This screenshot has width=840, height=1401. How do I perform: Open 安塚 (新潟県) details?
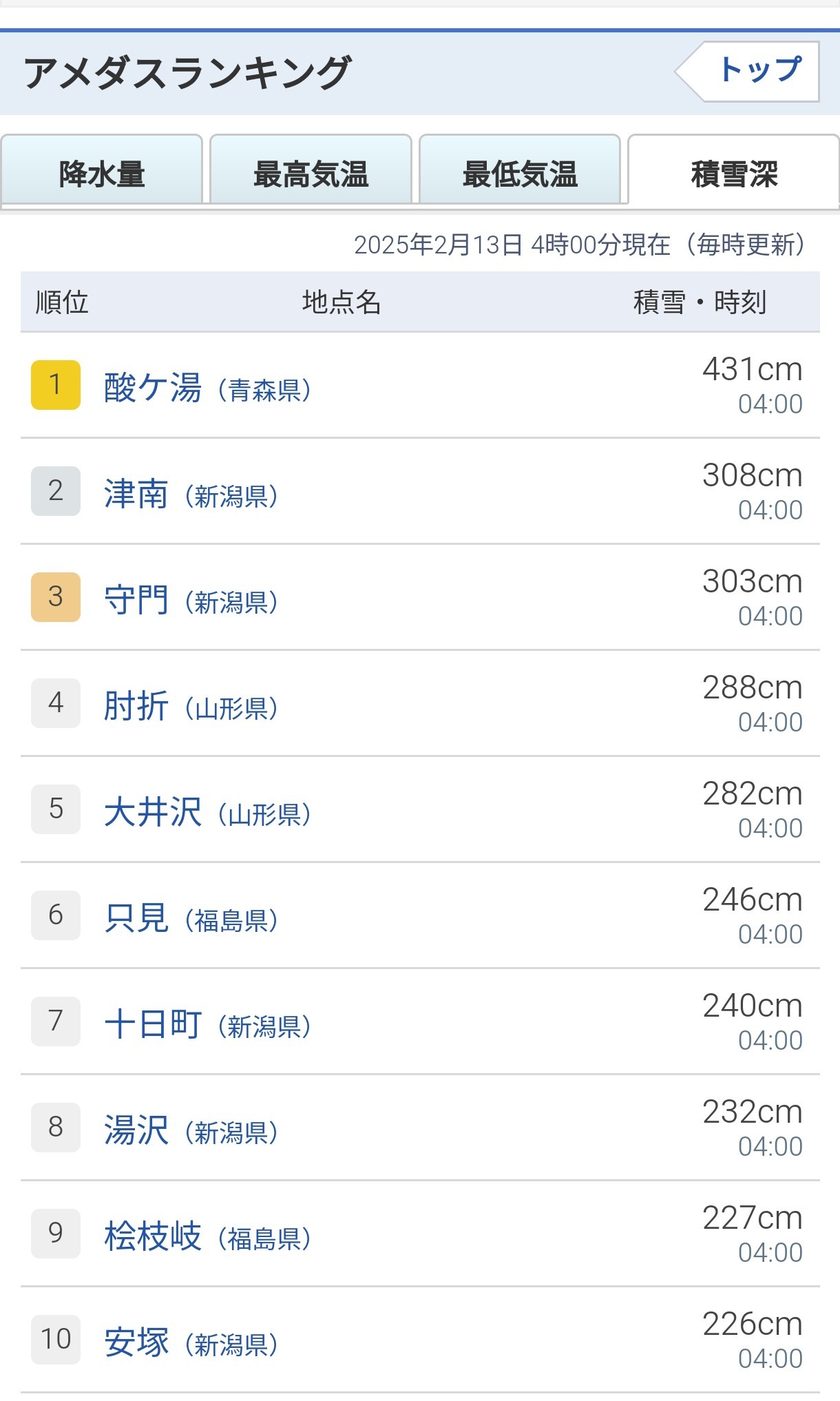[136, 1342]
